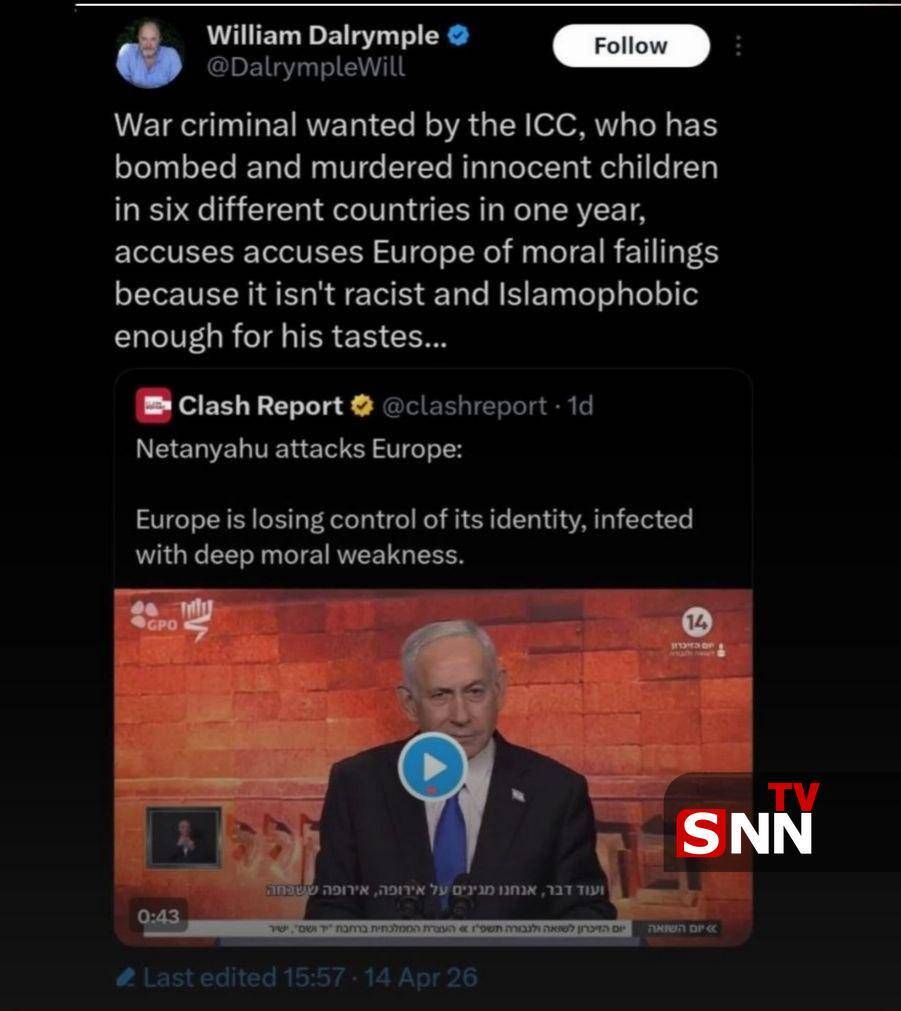Image resolution: width=901 pixels, height=1011 pixels.
Task: Follow William Dalrymple
Action: pos(630,46)
